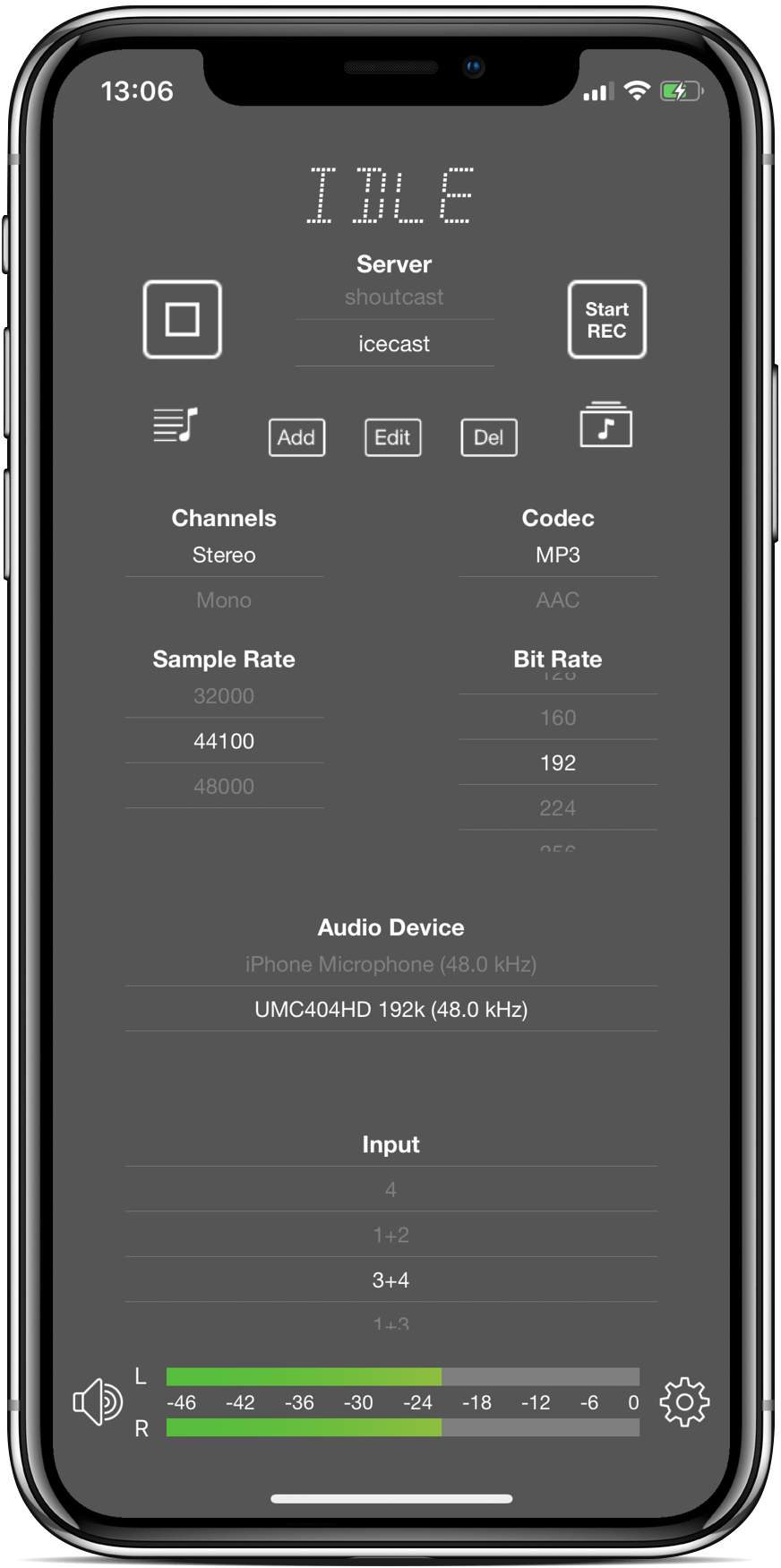Toggle the speaker monitor icon
Screen dimensions: 781x1568
coord(98,1402)
